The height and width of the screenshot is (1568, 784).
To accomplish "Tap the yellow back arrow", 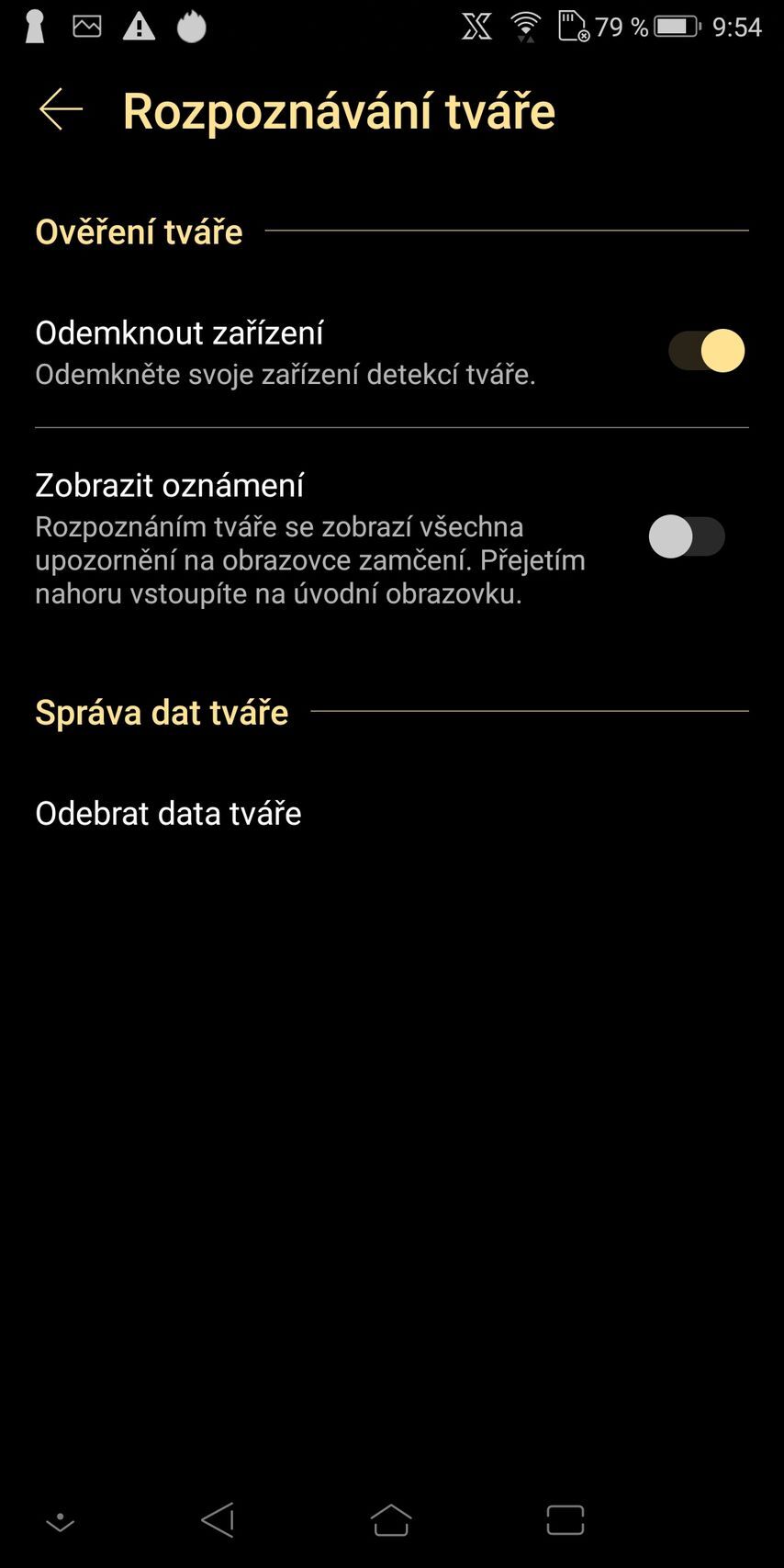I will [x=60, y=109].
